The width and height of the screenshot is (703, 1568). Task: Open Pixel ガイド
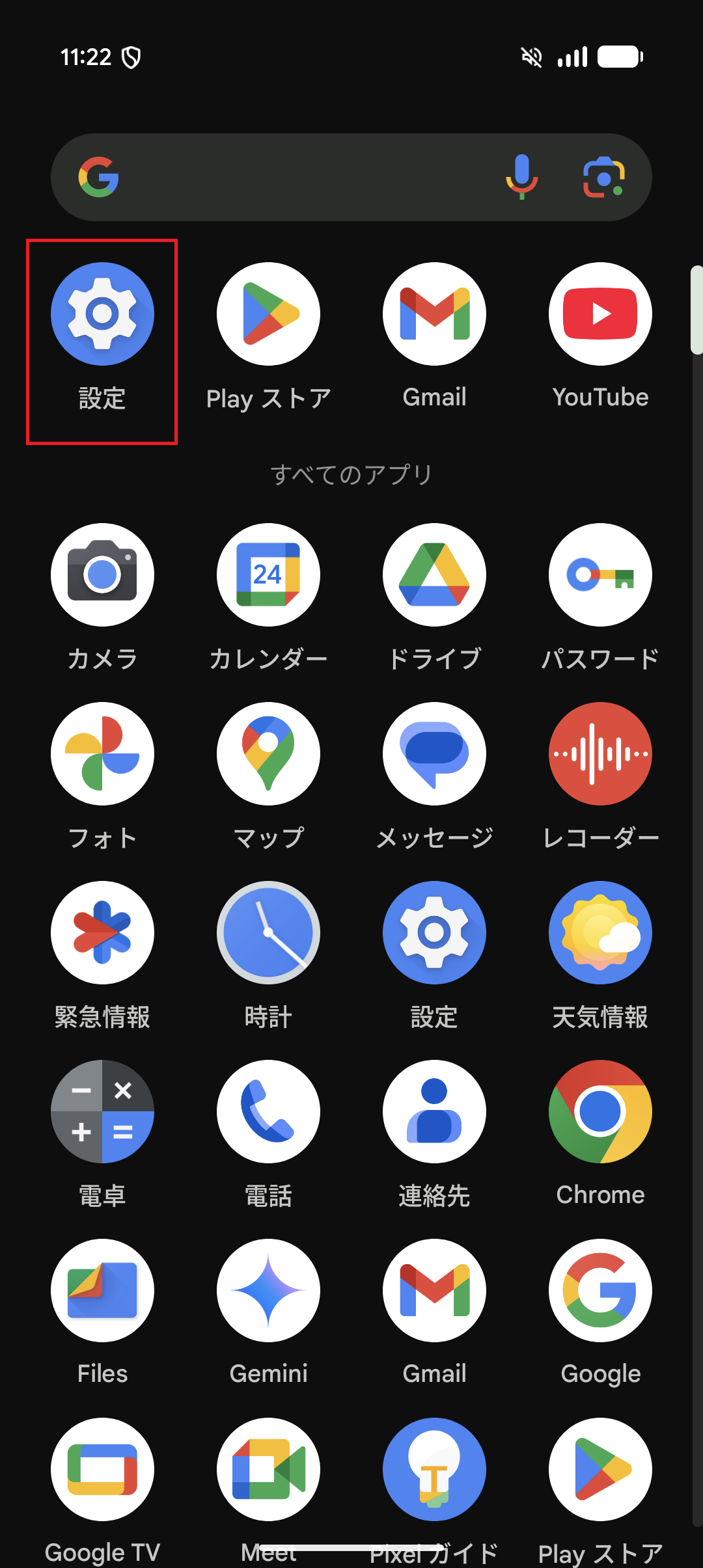coord(434,1469)
